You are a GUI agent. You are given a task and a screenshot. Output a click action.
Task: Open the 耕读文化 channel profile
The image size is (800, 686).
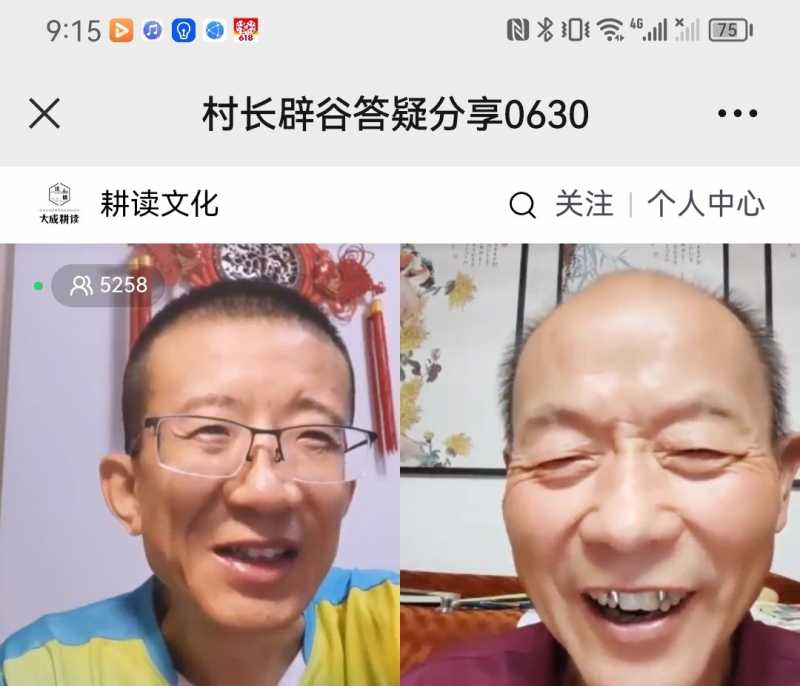pyautogui.click(x=158, y=204)
